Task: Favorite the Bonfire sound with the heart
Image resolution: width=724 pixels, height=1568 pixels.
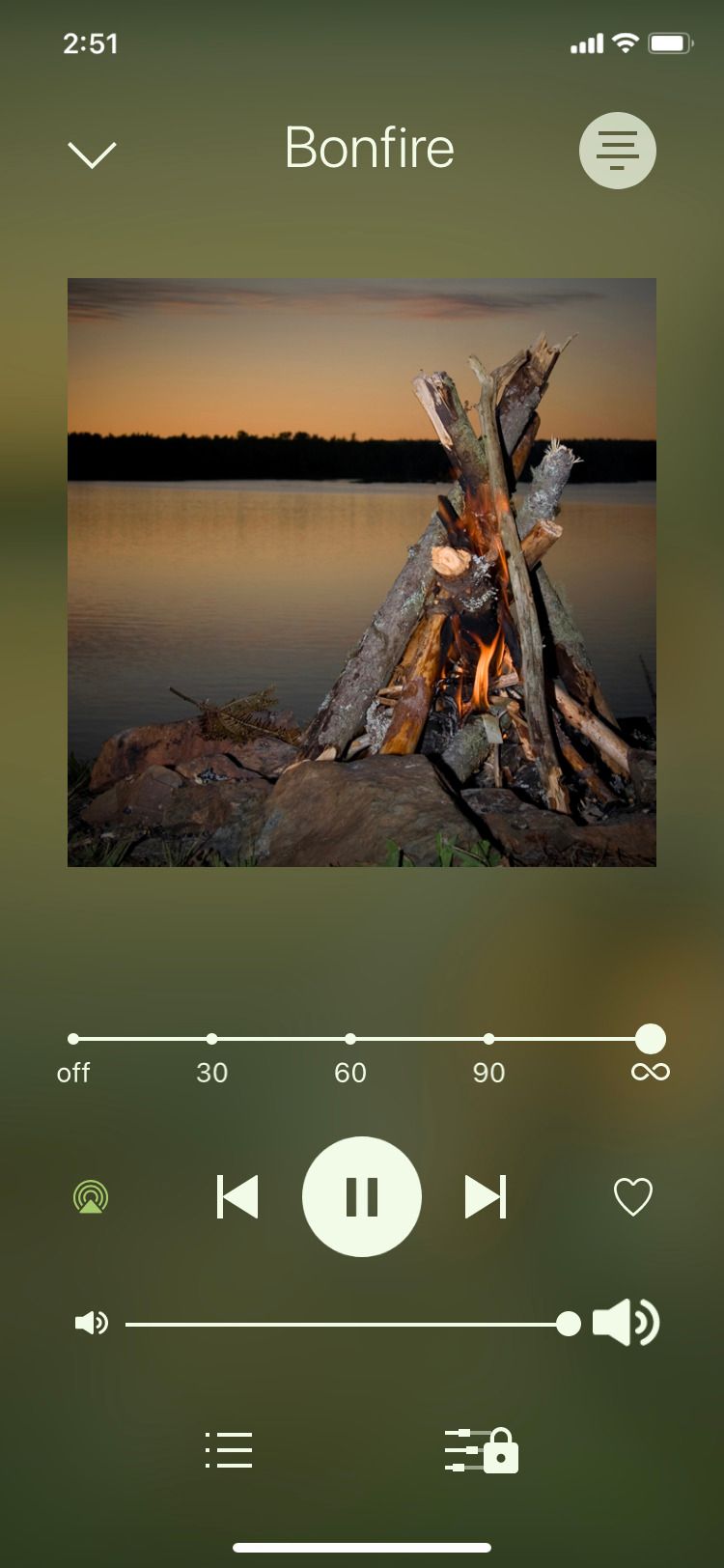Action: pyautogui.click(x=633, y=1195)
